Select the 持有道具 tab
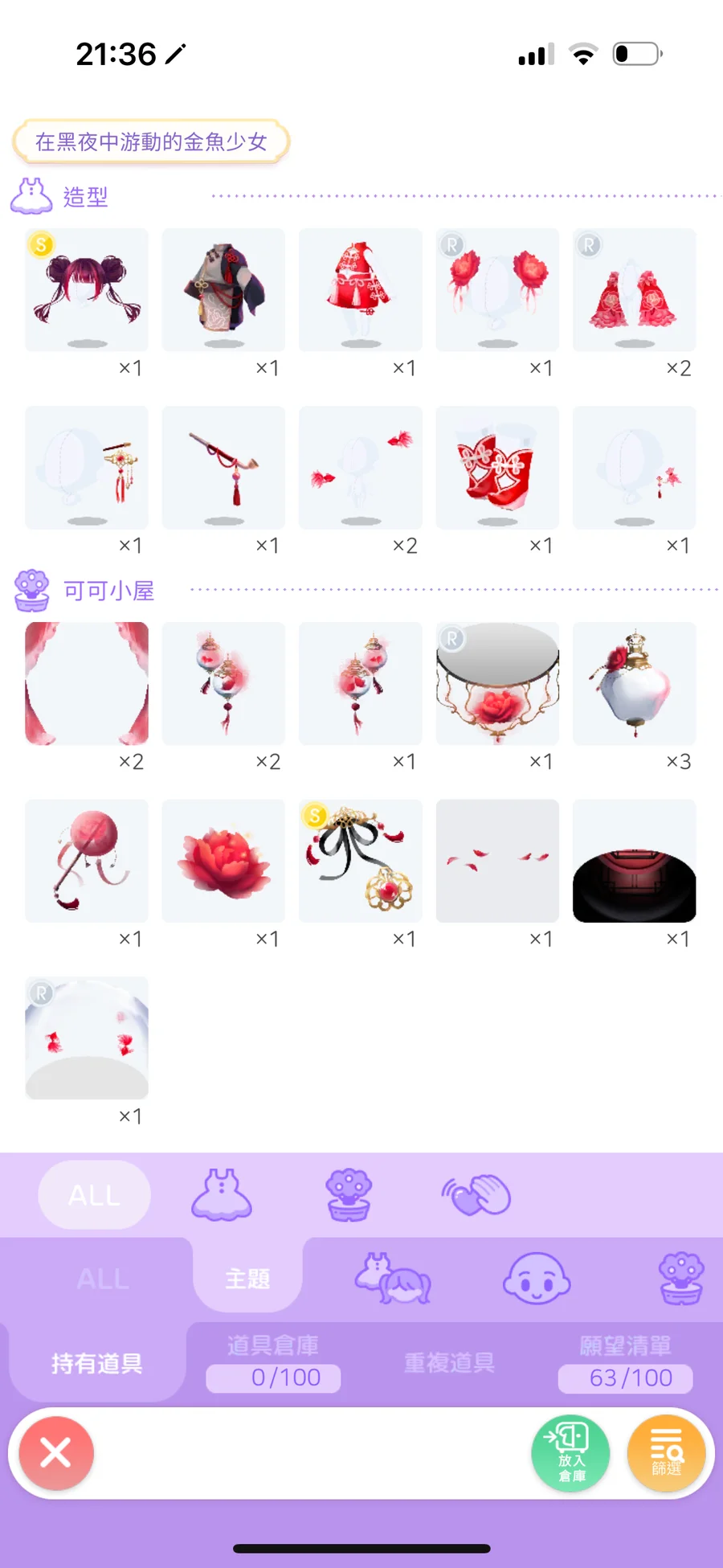This screenshot has height=1568, width=723. [97, 1363]
